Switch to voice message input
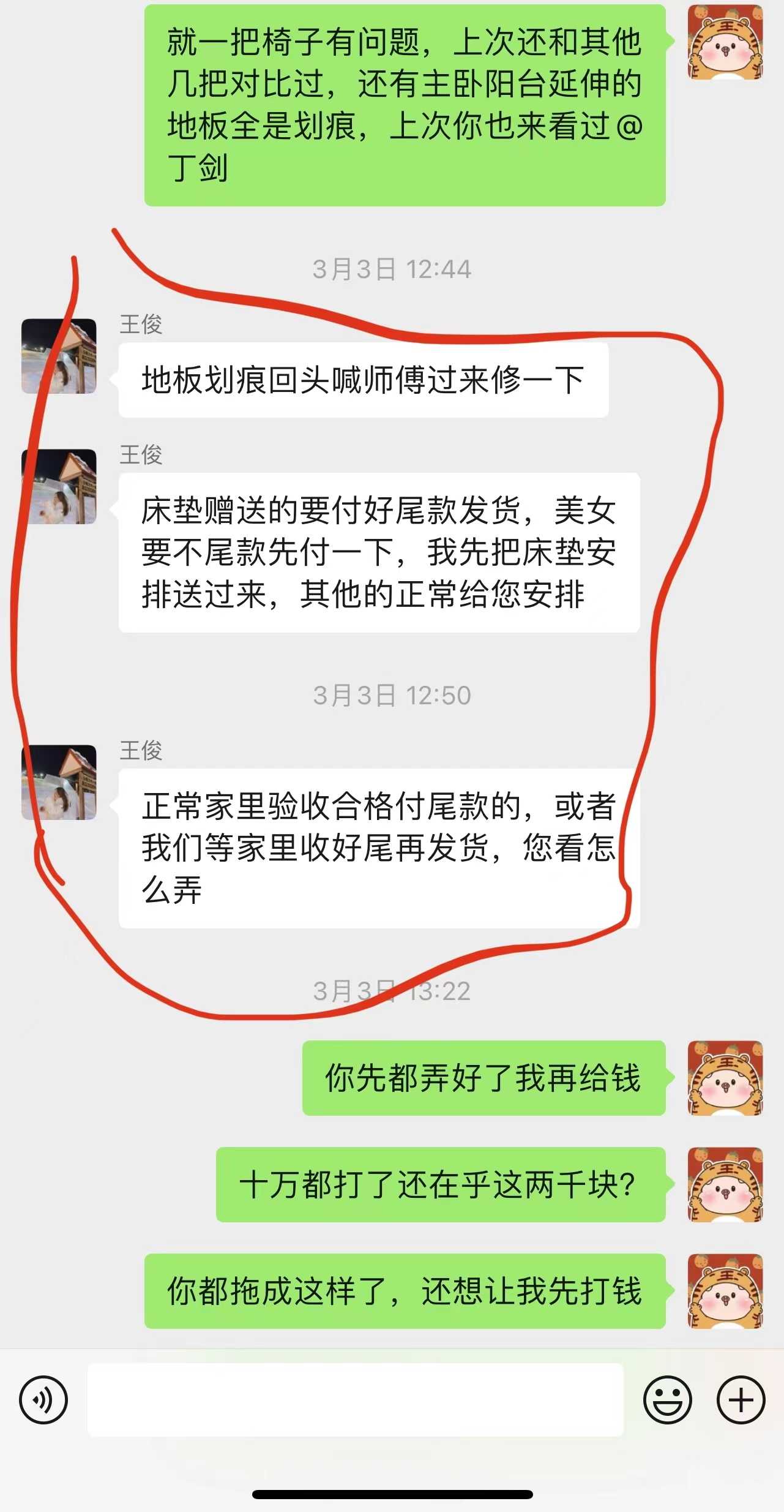 43,1399
